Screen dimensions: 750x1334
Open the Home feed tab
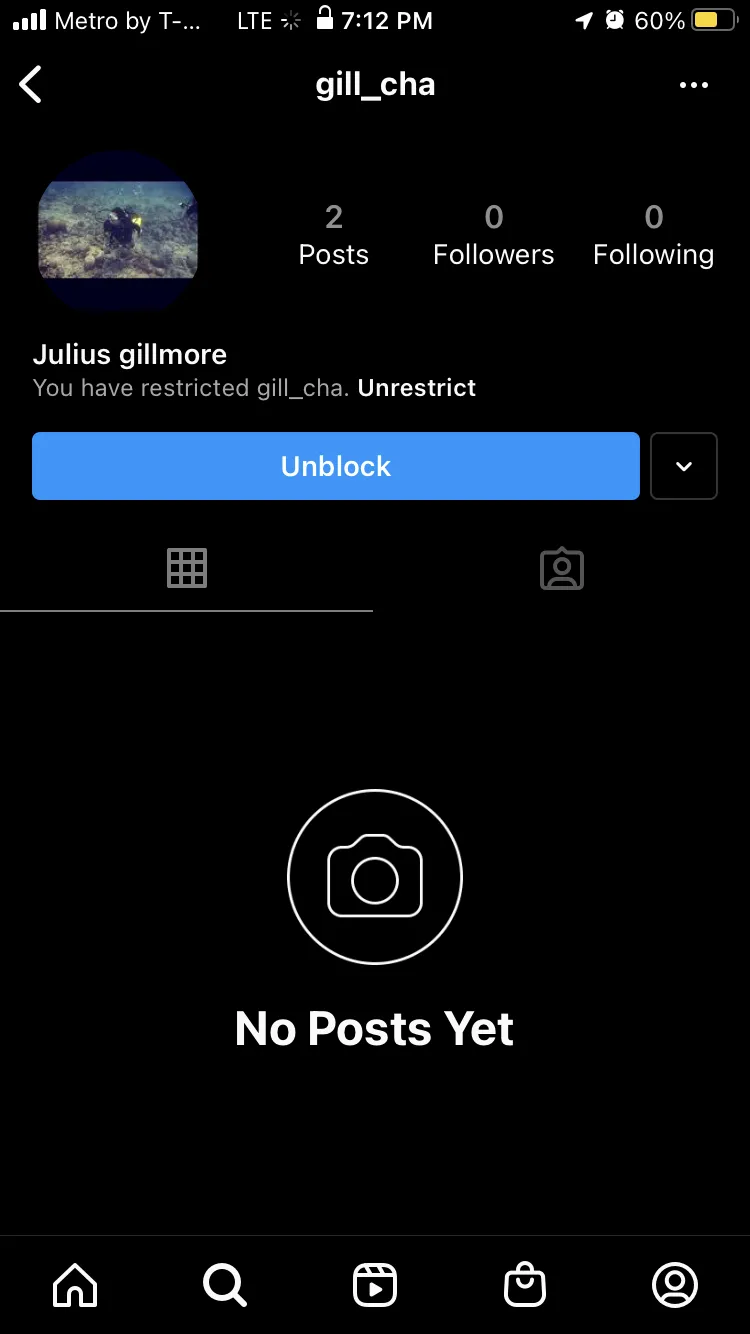tap(75, 1285)
